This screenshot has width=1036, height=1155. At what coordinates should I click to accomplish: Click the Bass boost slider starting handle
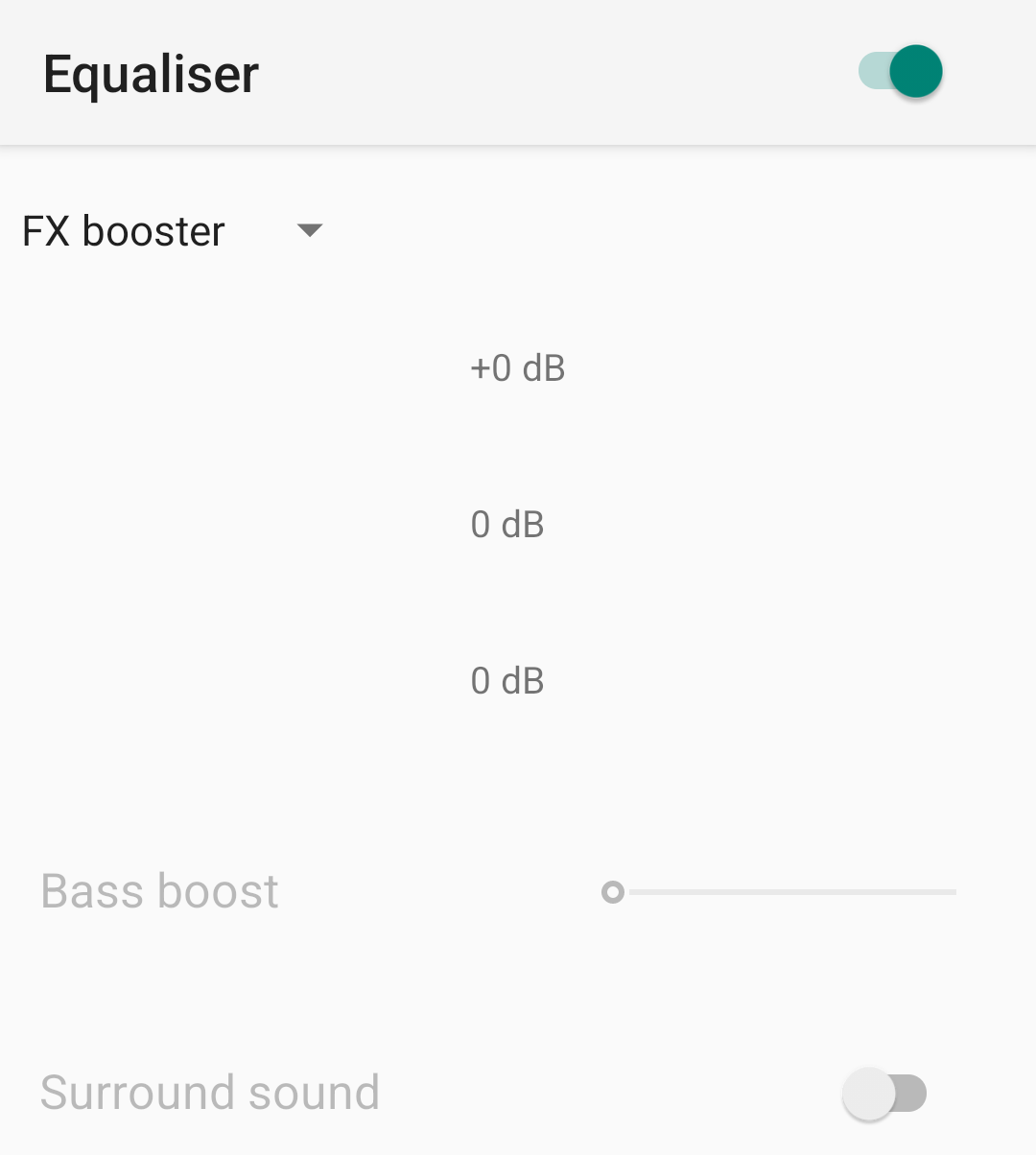click(x=612, y=892)
